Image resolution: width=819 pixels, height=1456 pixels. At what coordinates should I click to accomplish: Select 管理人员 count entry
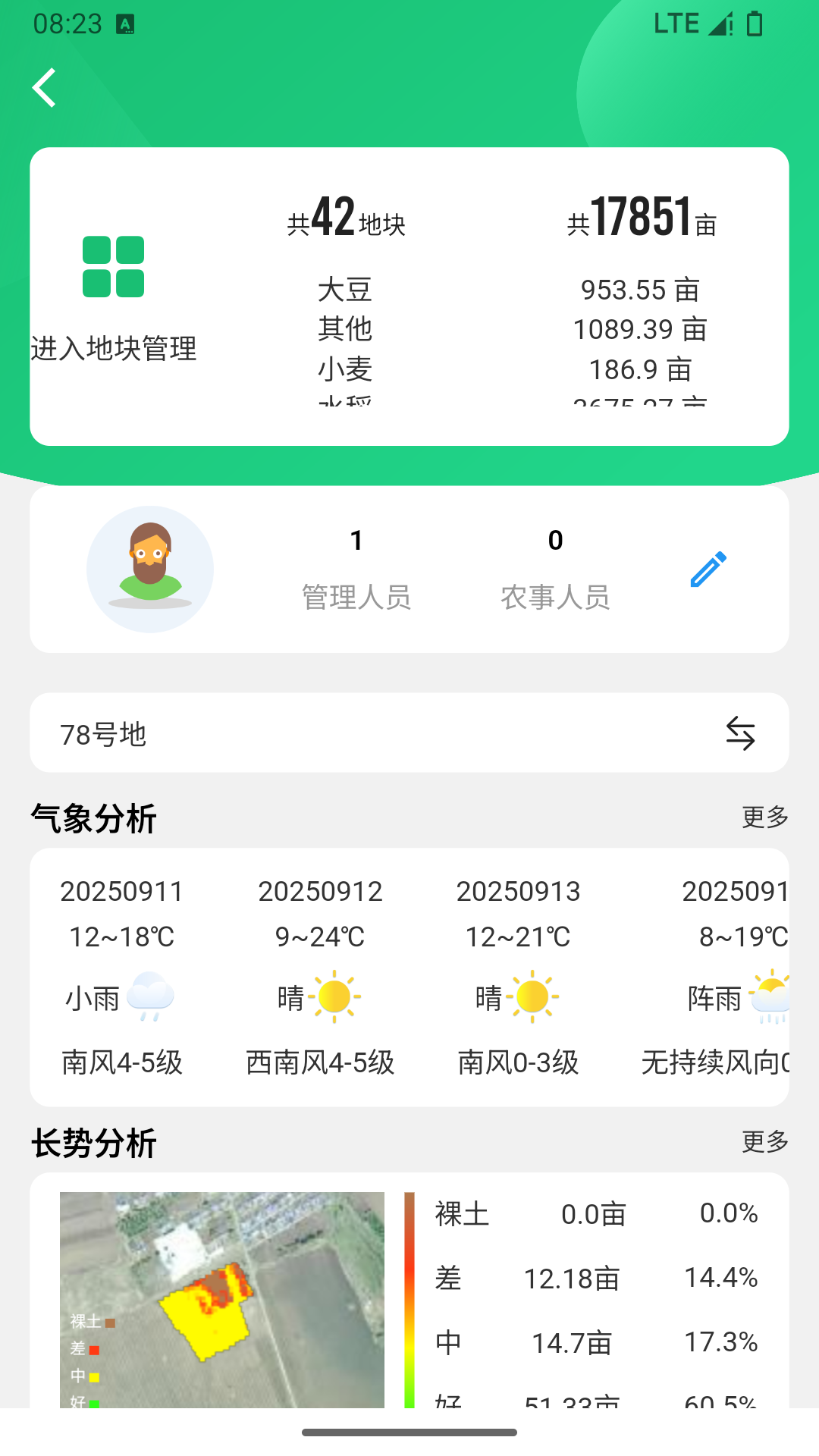[x=356, y=569]
